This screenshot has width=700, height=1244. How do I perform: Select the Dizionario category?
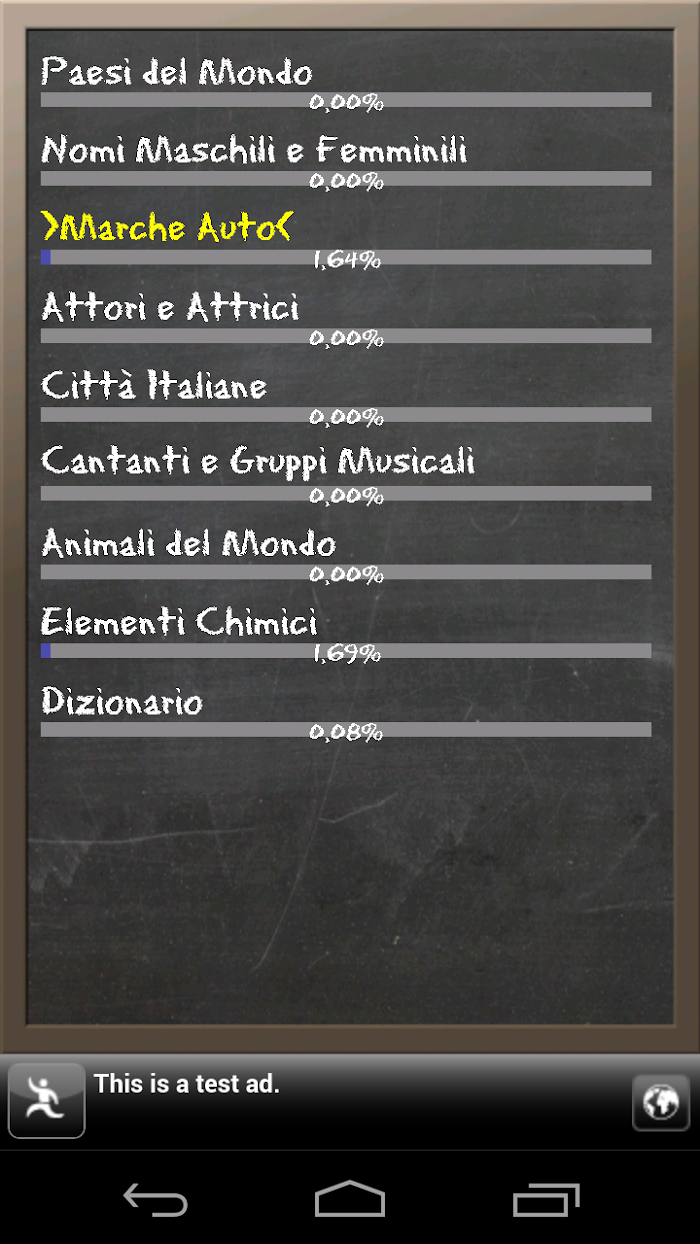coord(122,702)
